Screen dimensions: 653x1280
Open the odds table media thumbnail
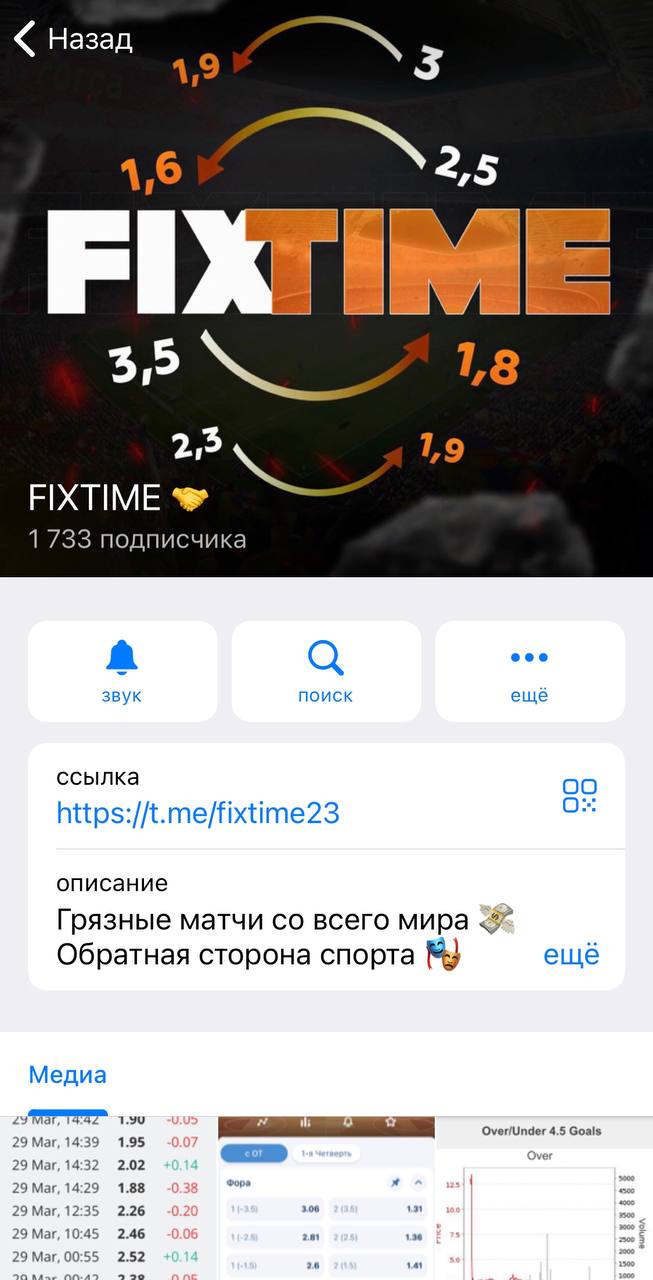point(107,1198)
